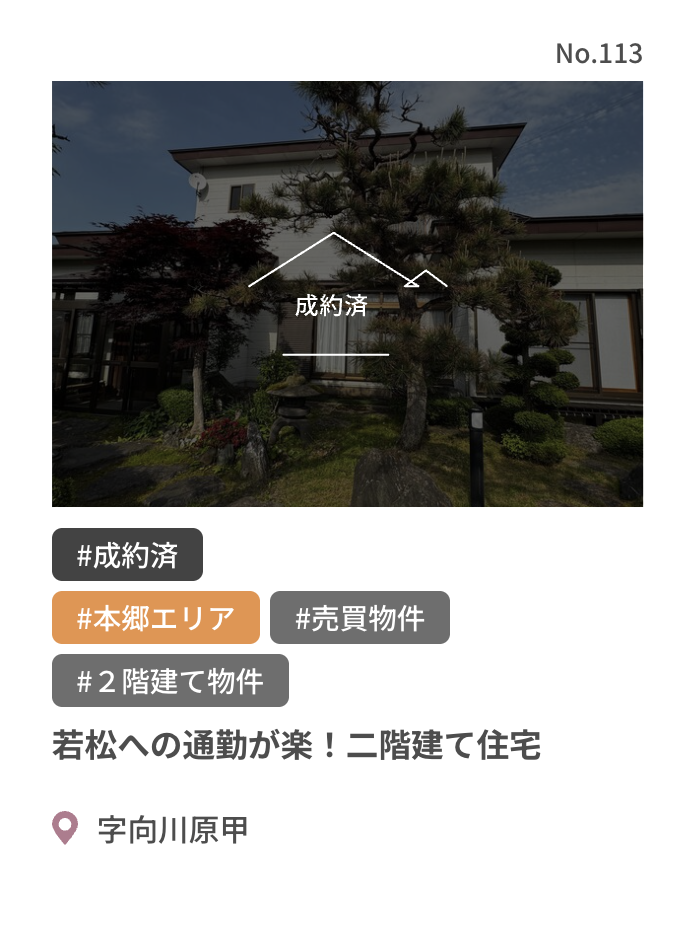
Task: Filter by the #本郷エリア tag
Action: [155, 618]
